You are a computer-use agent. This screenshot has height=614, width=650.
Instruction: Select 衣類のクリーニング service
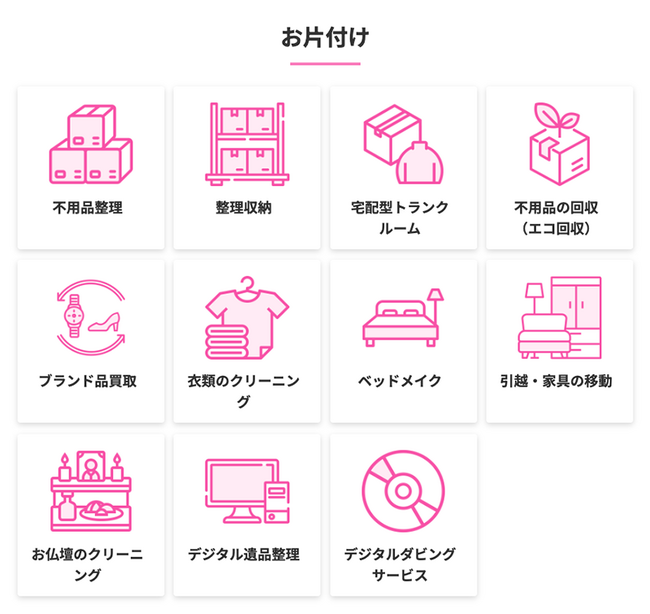tap(247, 341)
